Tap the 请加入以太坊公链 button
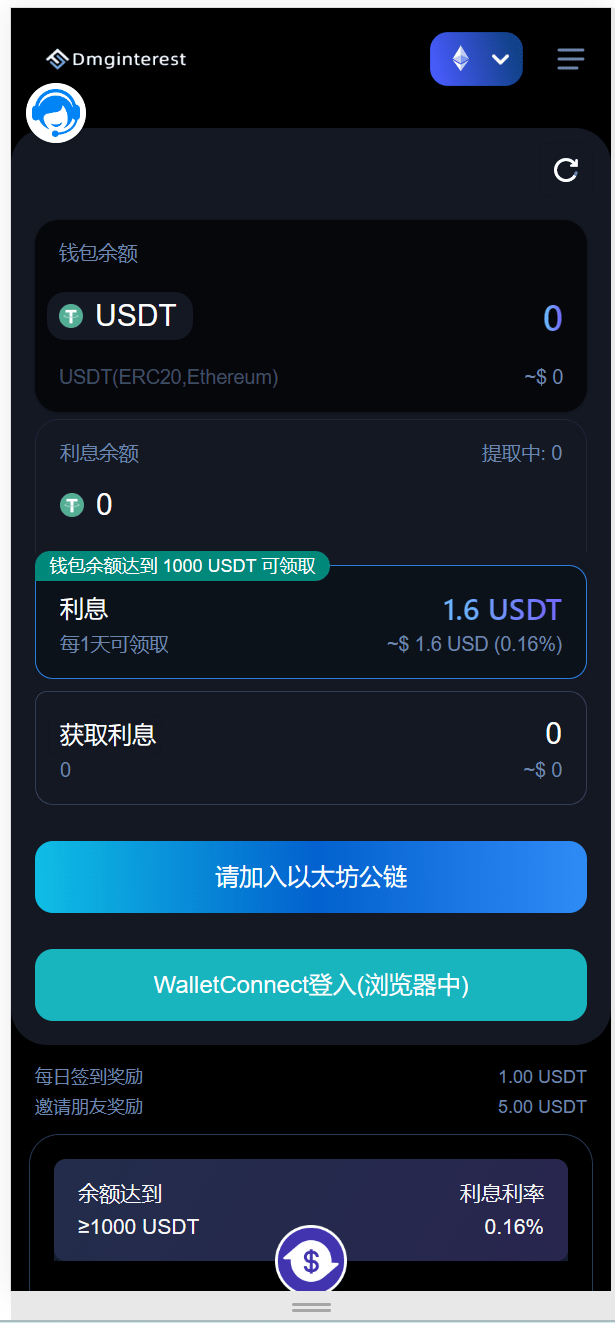Screen dimensions: 615x1323 [x=311, y=877]
